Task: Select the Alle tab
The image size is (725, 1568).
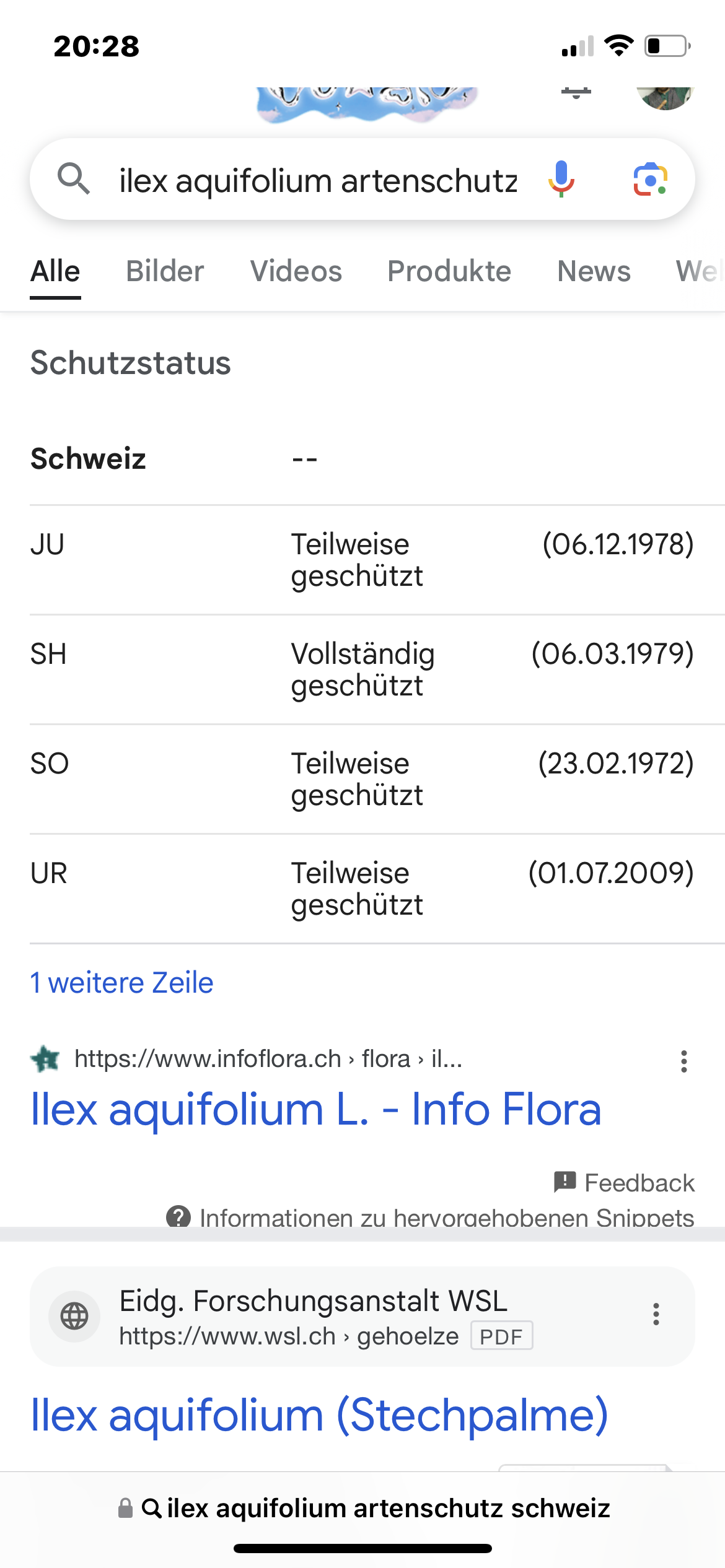Action: [x=56, y=272]
